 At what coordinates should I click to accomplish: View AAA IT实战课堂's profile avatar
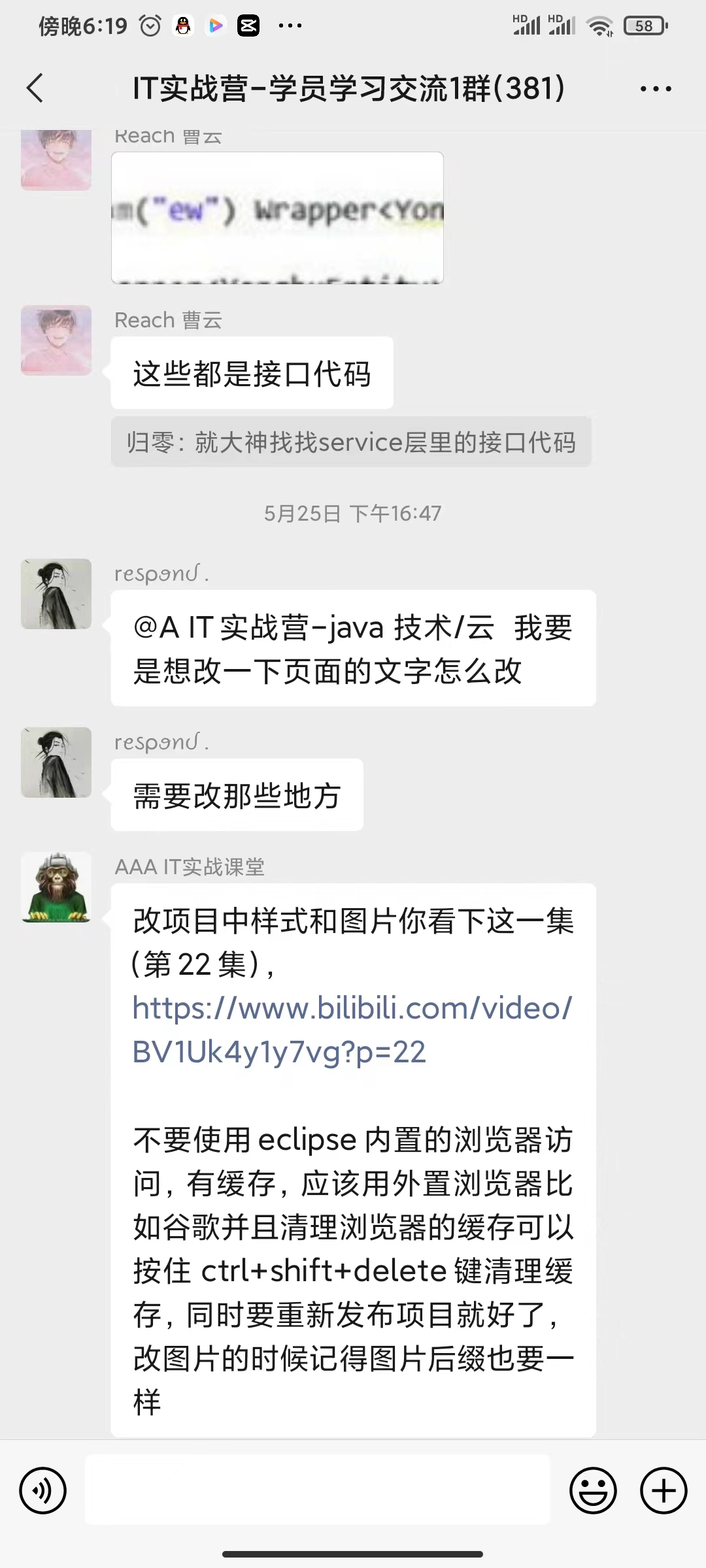56,887
